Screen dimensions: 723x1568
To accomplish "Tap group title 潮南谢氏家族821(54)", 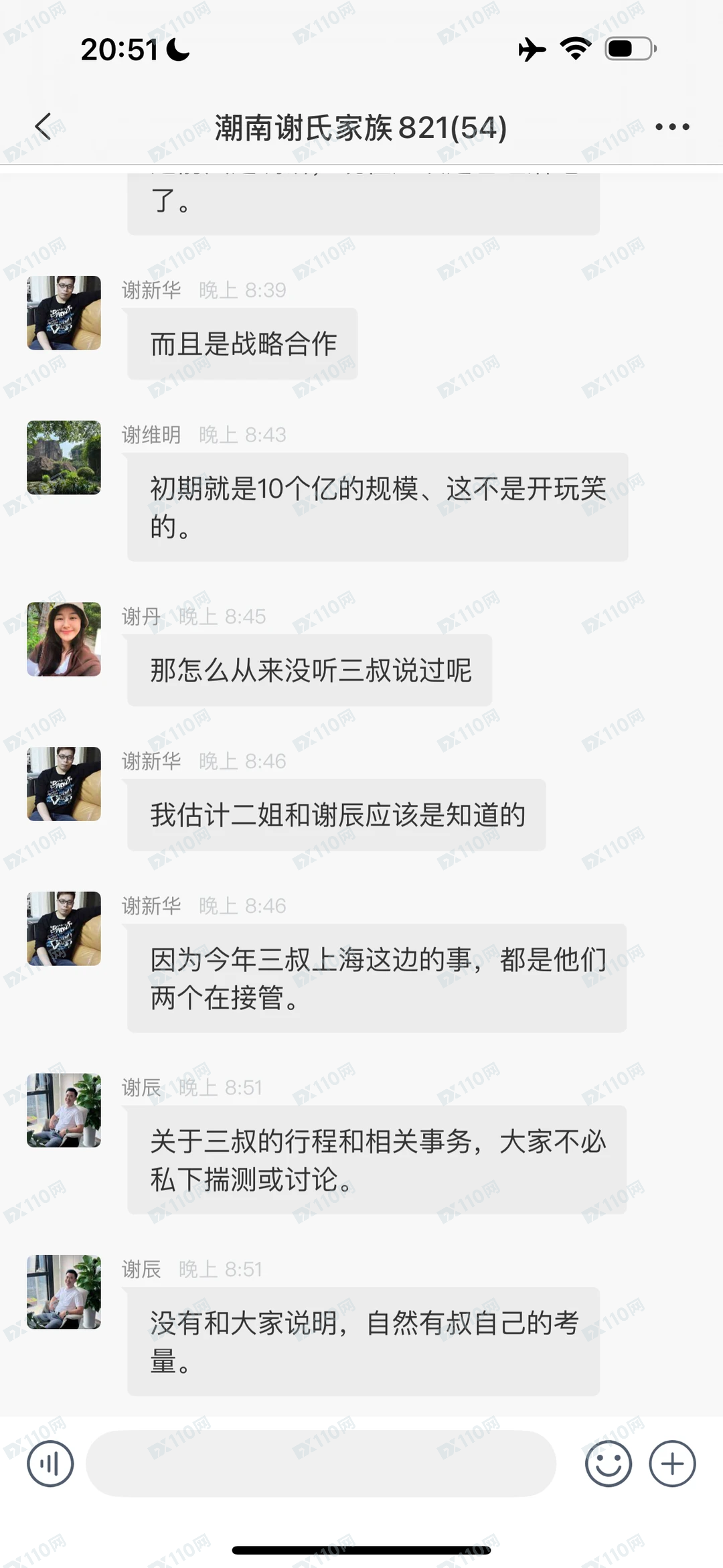I will [x=361, y=127].
